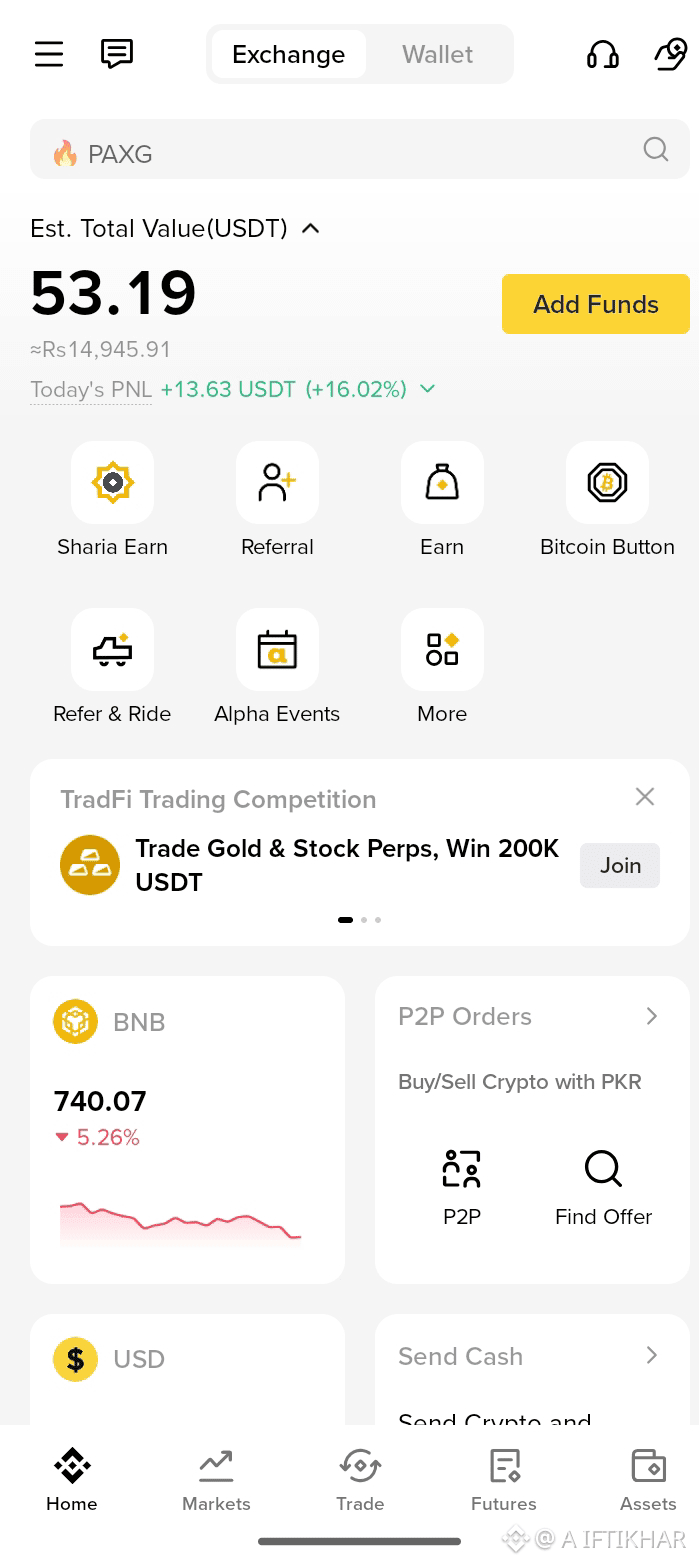The height and width of the screenshot is (1564, 699).
Task: Dismiss the TradFi Trading Competition banner
Action: (x=645, y=797)
